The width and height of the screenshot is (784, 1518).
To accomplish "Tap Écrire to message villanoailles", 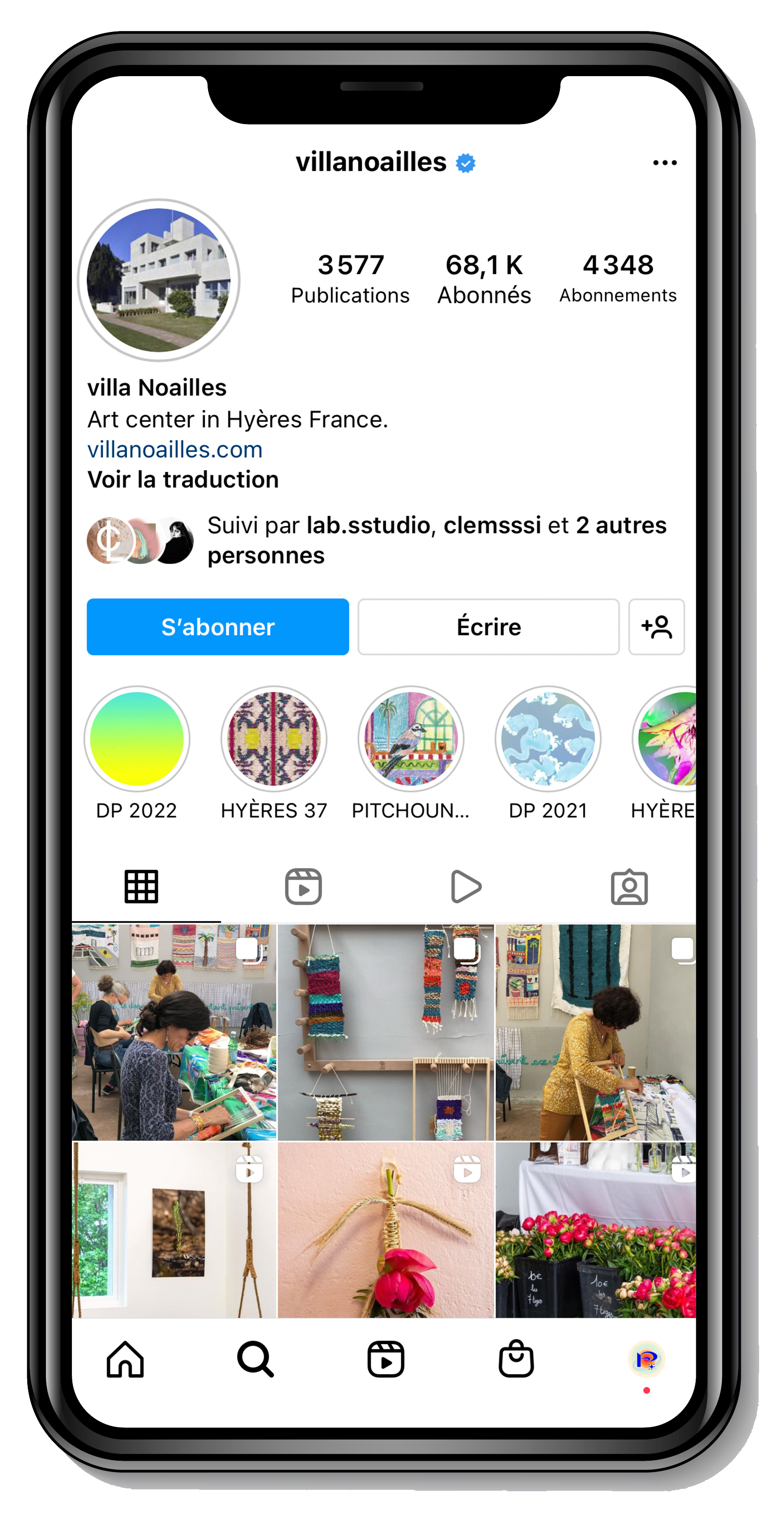I will (489, 626).
